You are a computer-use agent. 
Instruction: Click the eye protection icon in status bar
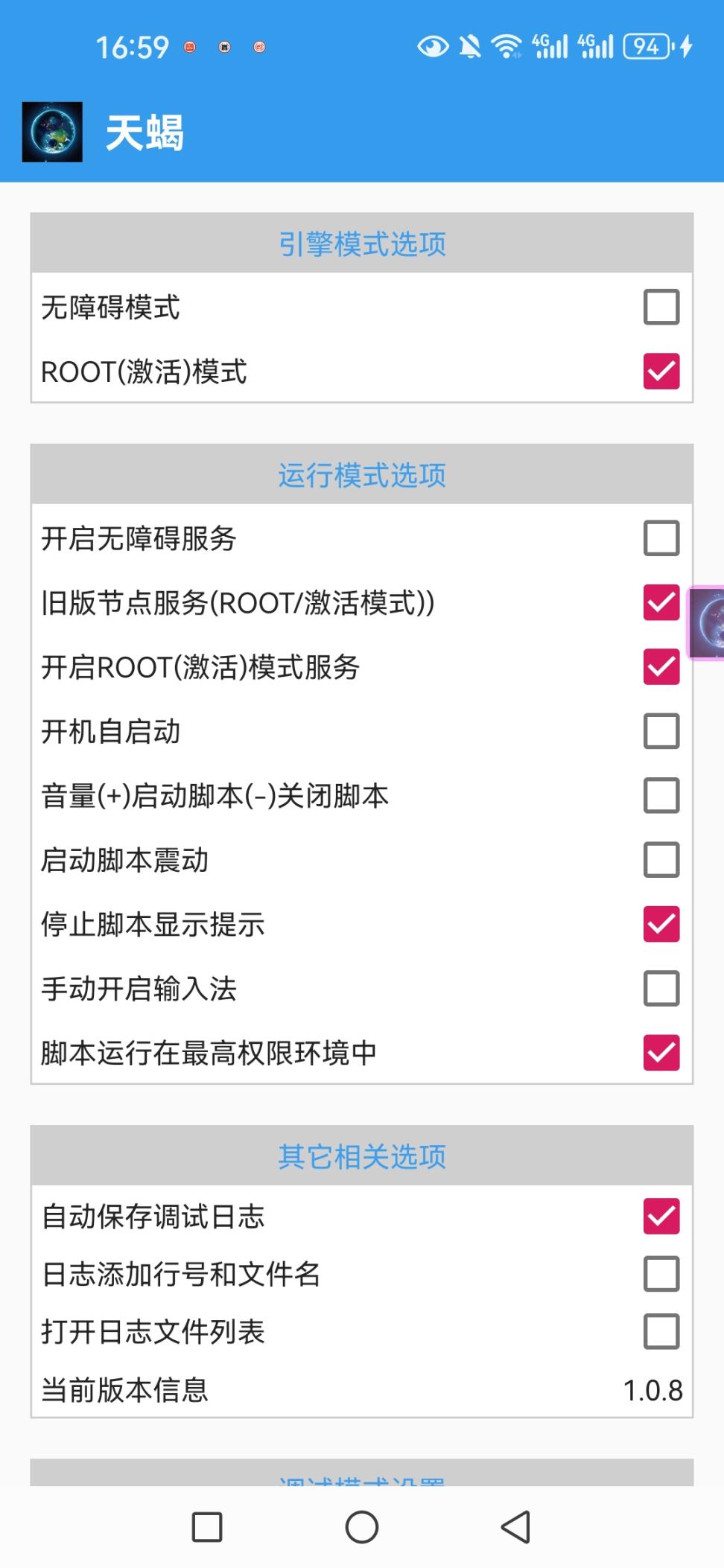(432, 46)
